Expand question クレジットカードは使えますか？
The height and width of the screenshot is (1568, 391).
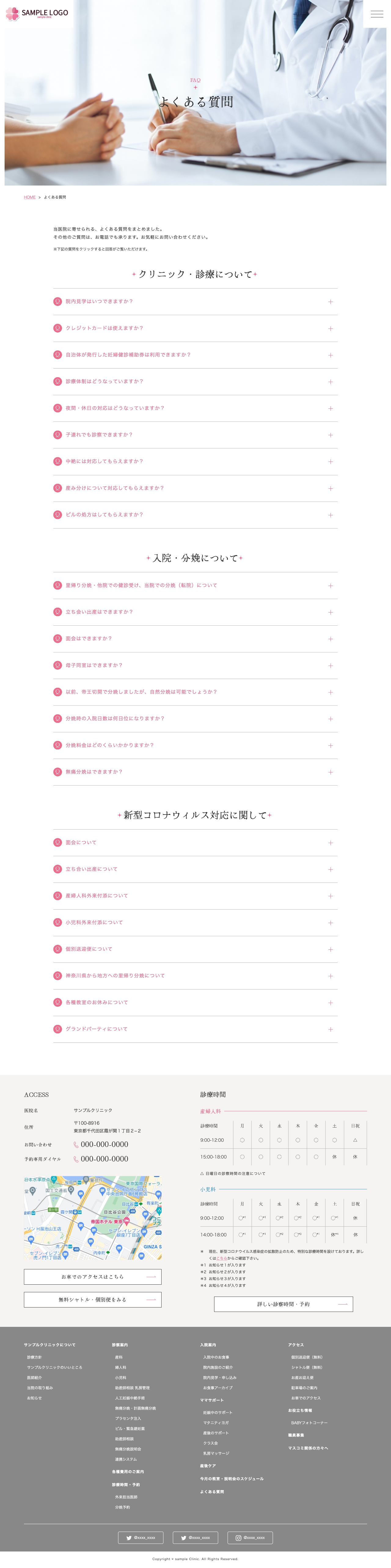(195, 329)
